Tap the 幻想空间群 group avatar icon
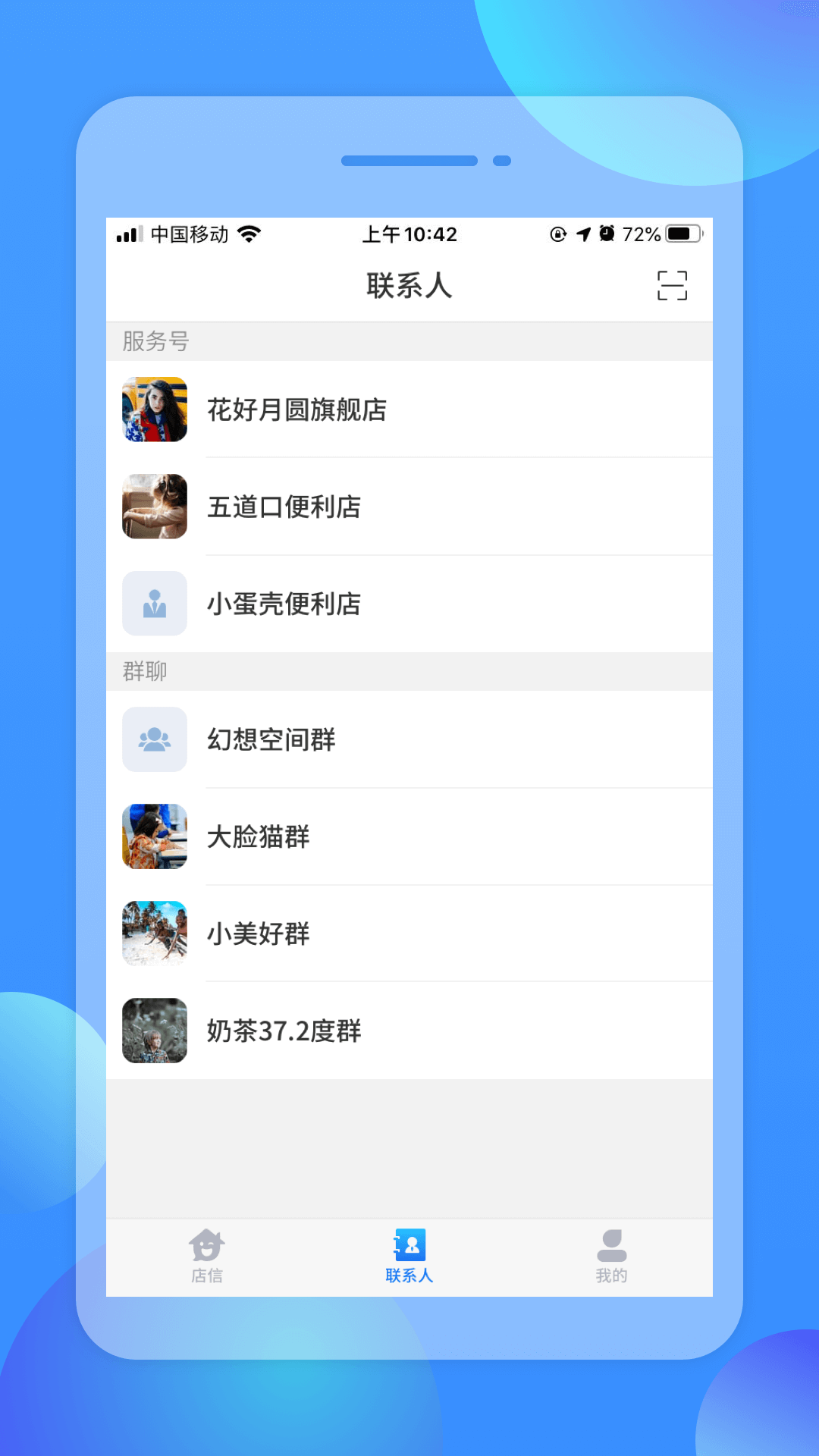Viewport: 819px width, 1456px height. tap(154, 739)
